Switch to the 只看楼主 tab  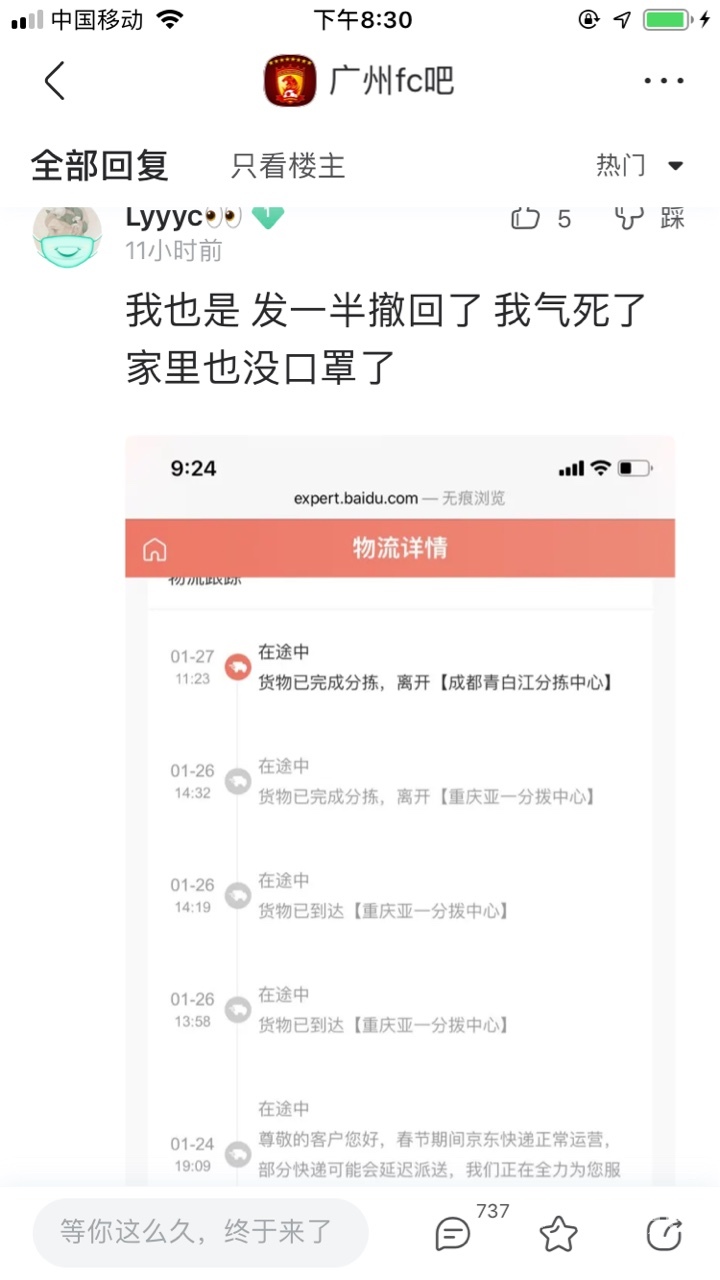tap(288, 165)
